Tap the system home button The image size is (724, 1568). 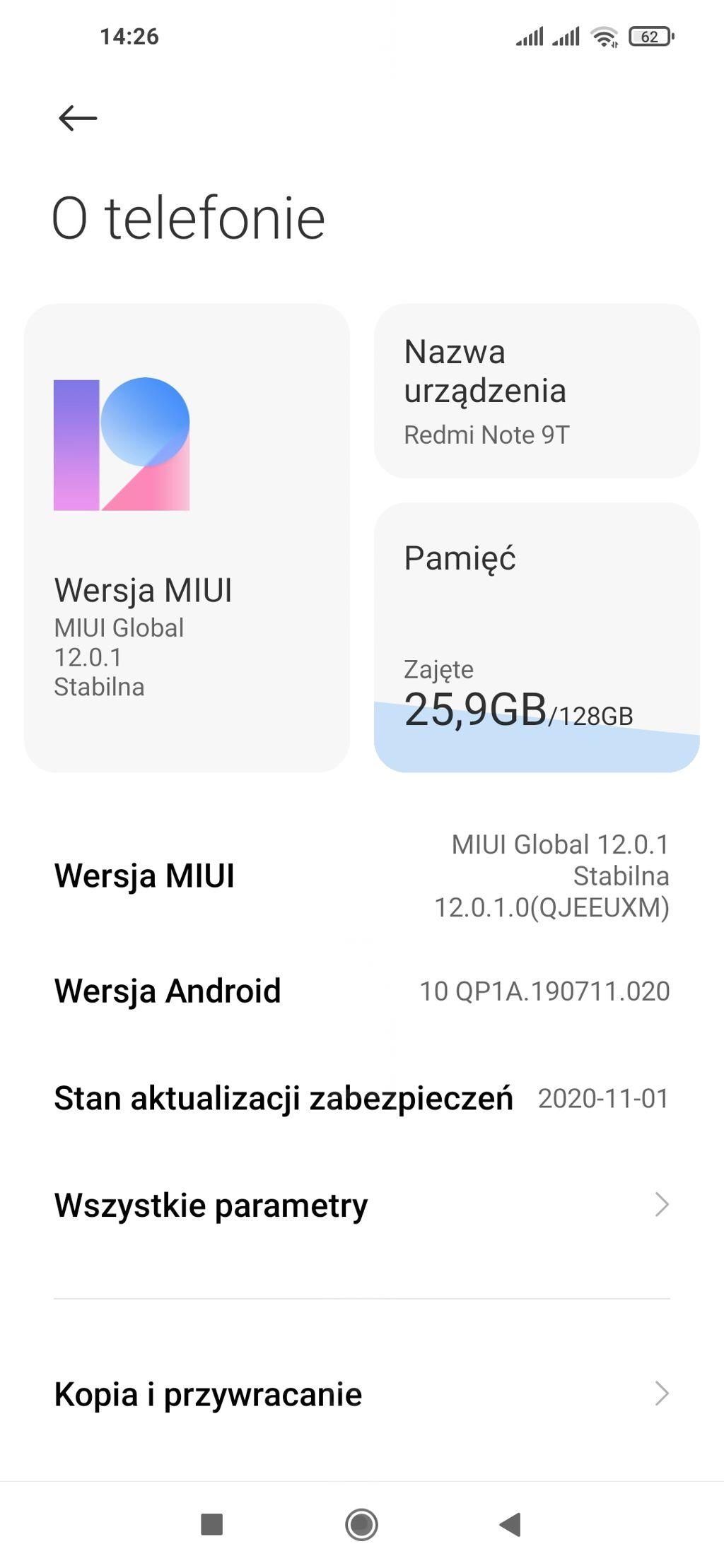click(x=361, y=1524)
